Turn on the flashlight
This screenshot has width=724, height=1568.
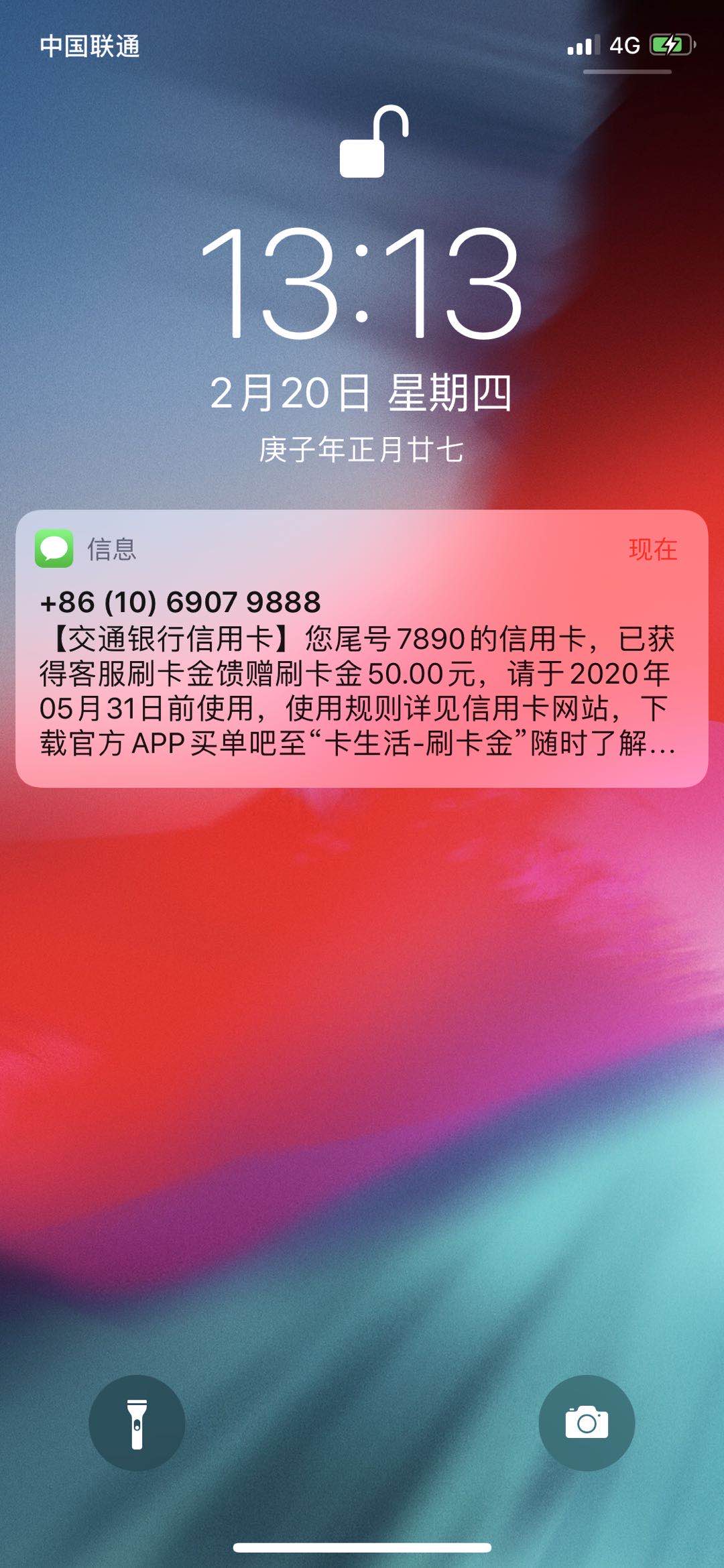[x=137, y=1423]
